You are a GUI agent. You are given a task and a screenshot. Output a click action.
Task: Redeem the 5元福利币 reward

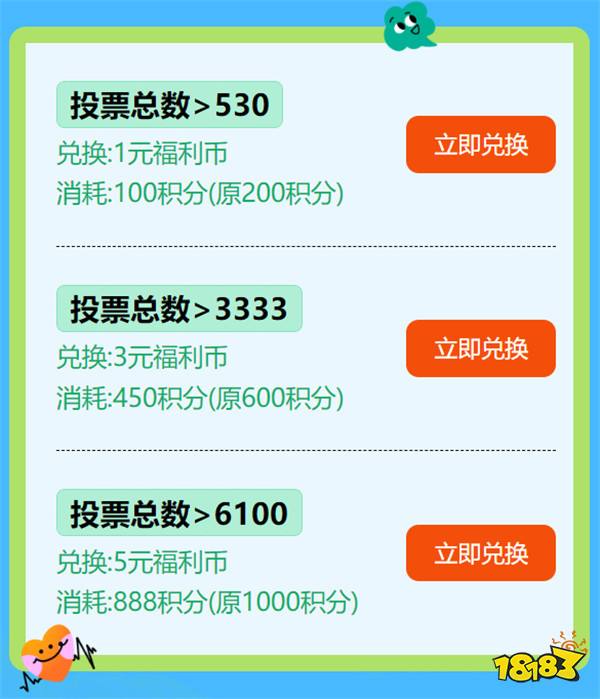[x=480, y=553]
